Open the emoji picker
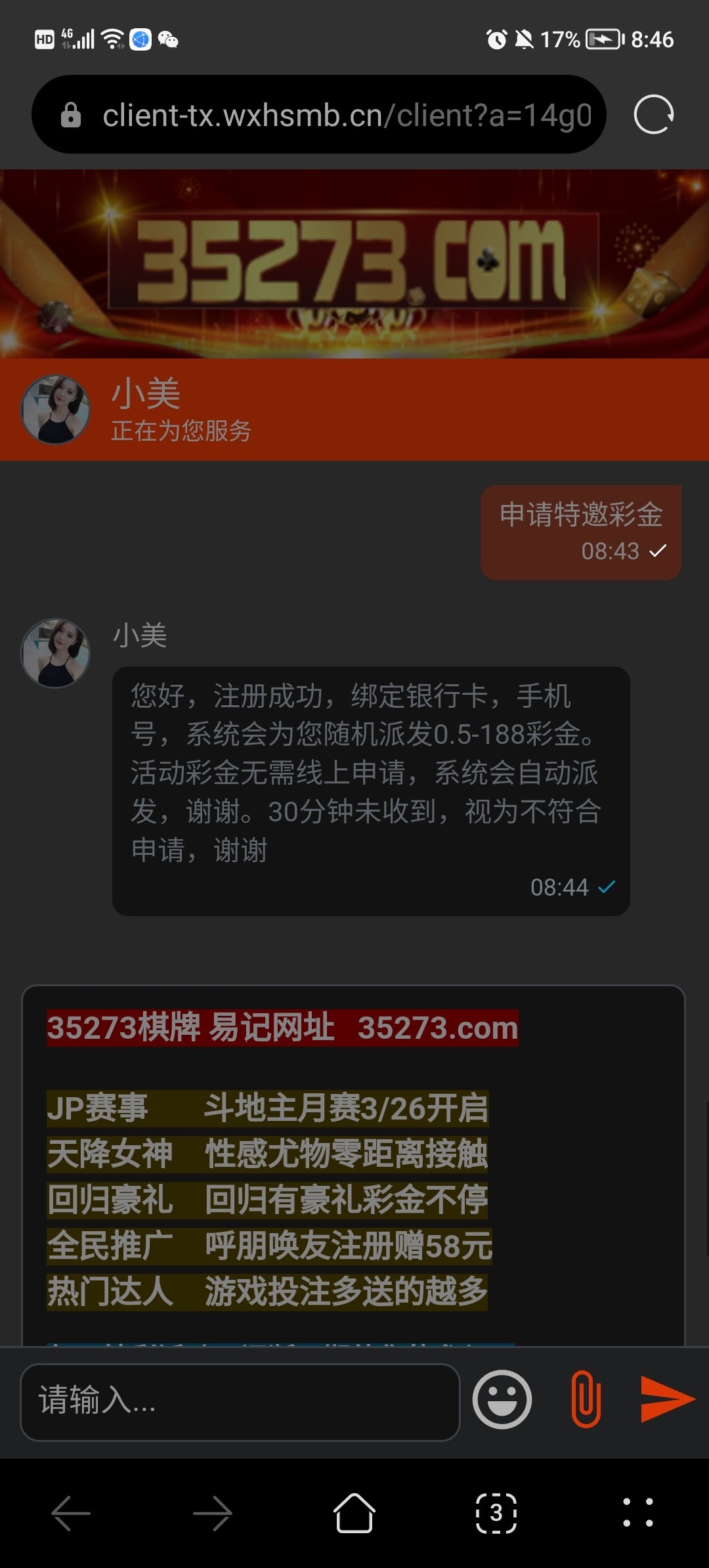This screenshot has width=709, height=1568. tap(502, 1399)
